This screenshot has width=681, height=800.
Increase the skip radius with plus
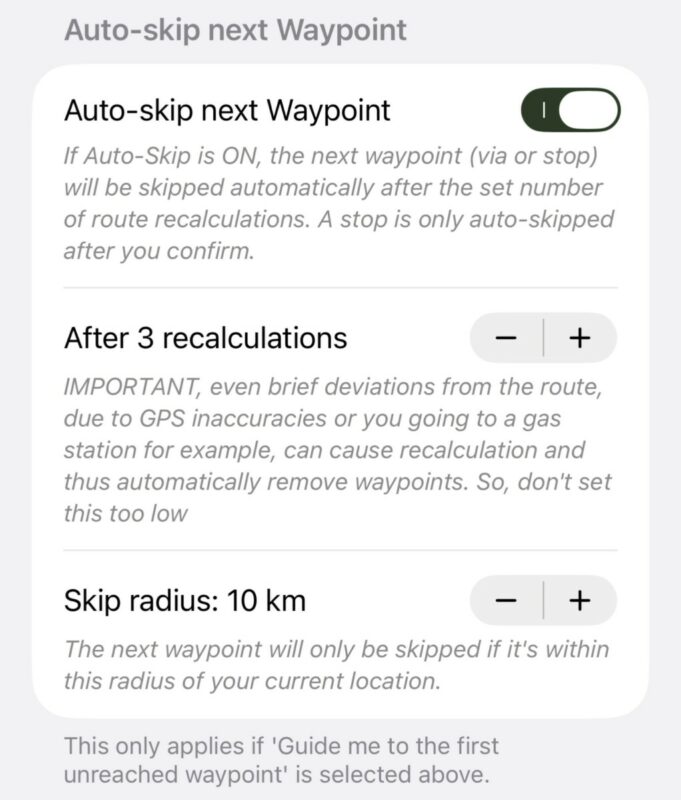581,600
